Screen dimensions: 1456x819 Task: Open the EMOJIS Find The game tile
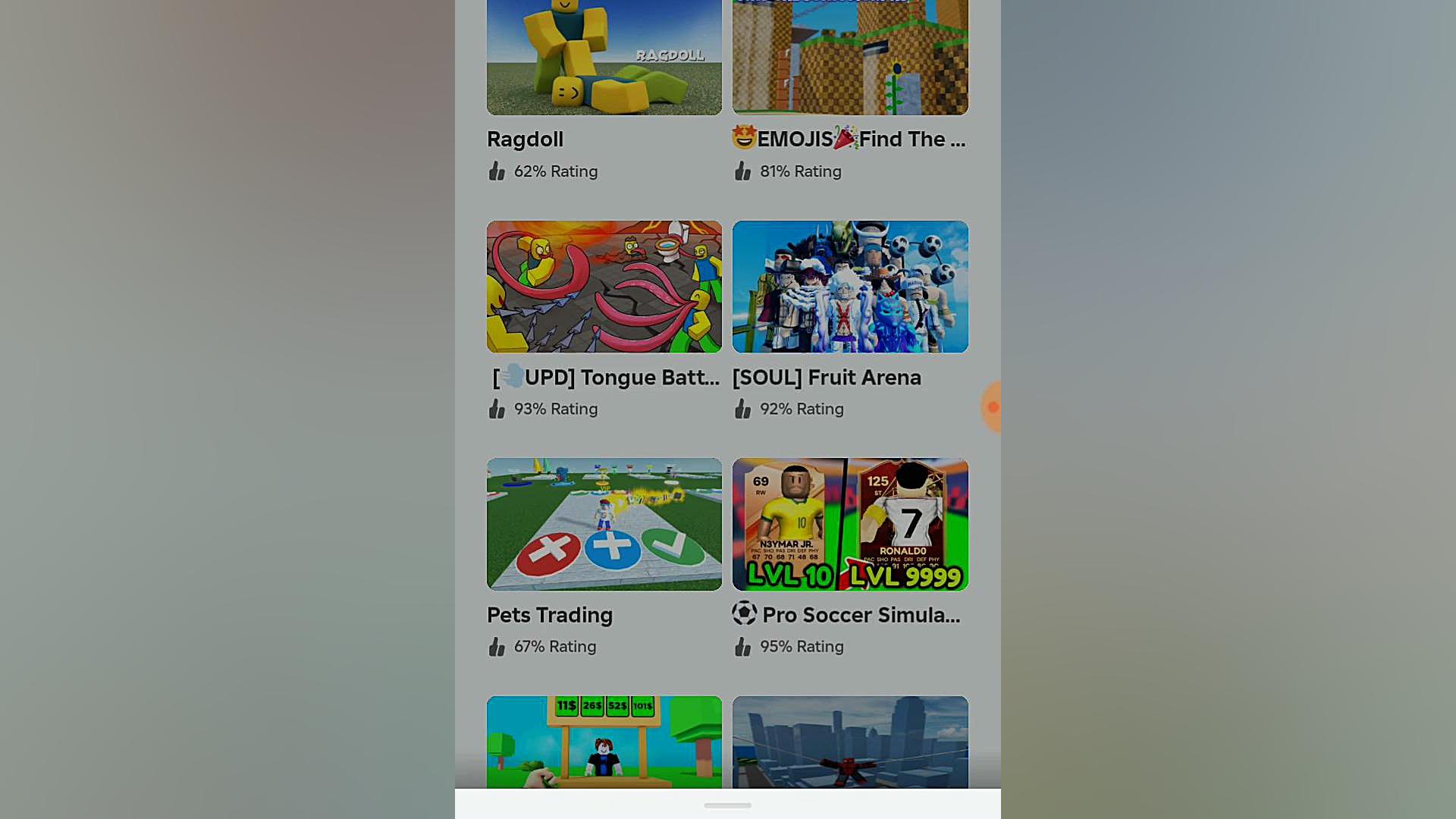coord(850,58)
